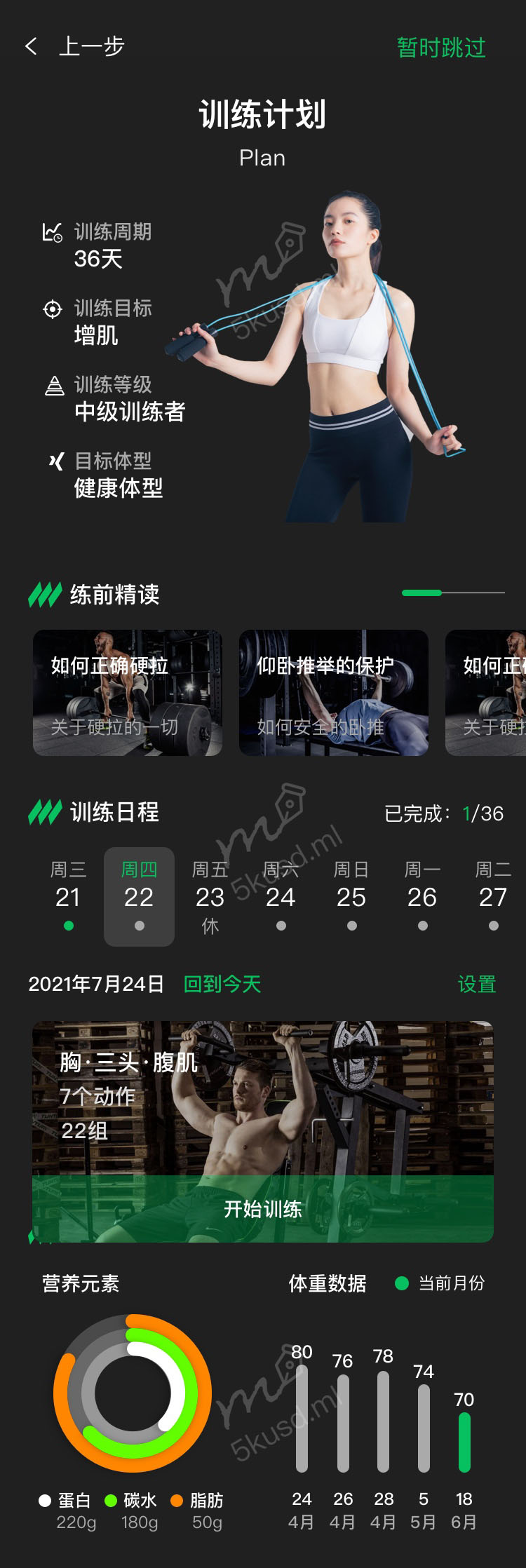The width and height of the screenshot is (526, 1568).
Task: Select Thursday 22 in the schedule
Action: [x=139, y=897]
